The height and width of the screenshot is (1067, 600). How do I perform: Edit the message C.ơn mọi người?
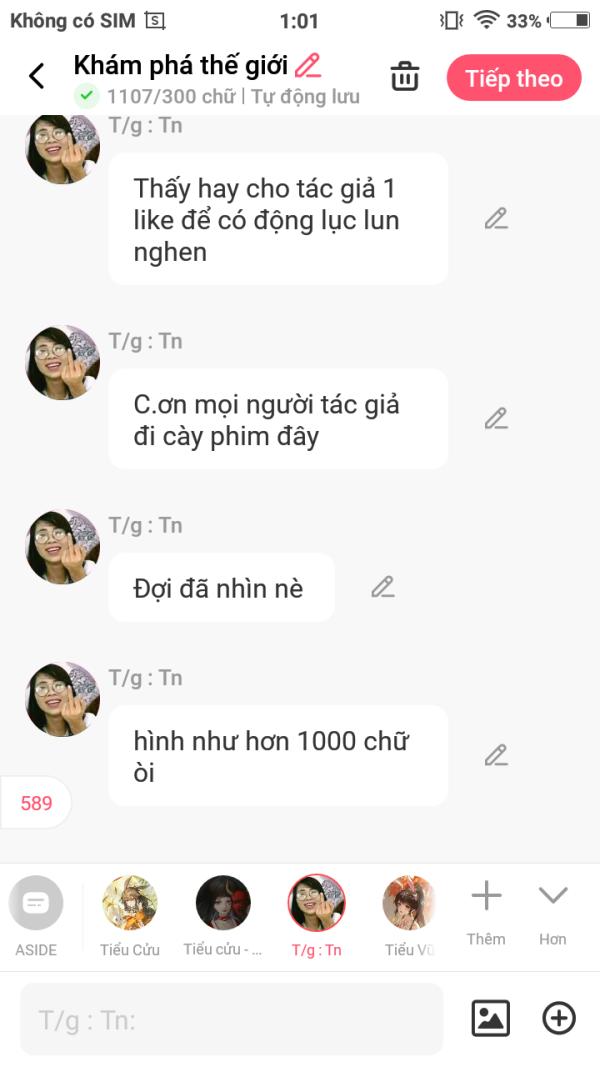pyautogui.click(x=496, y=419)
